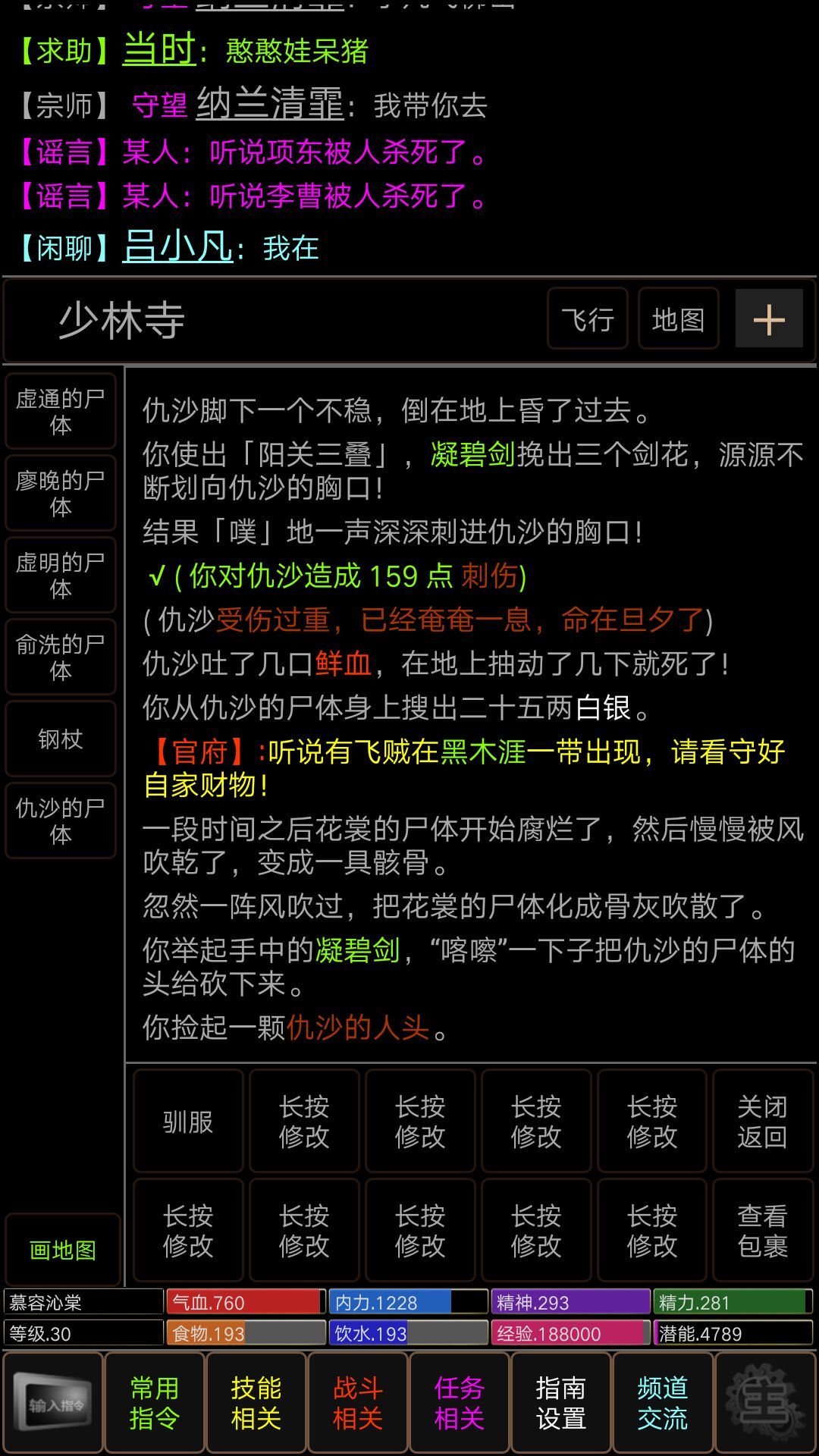Click 关闭返回 to close and return
The height and width of the screenshot is (1456, 819).
tap(761, 1121)
